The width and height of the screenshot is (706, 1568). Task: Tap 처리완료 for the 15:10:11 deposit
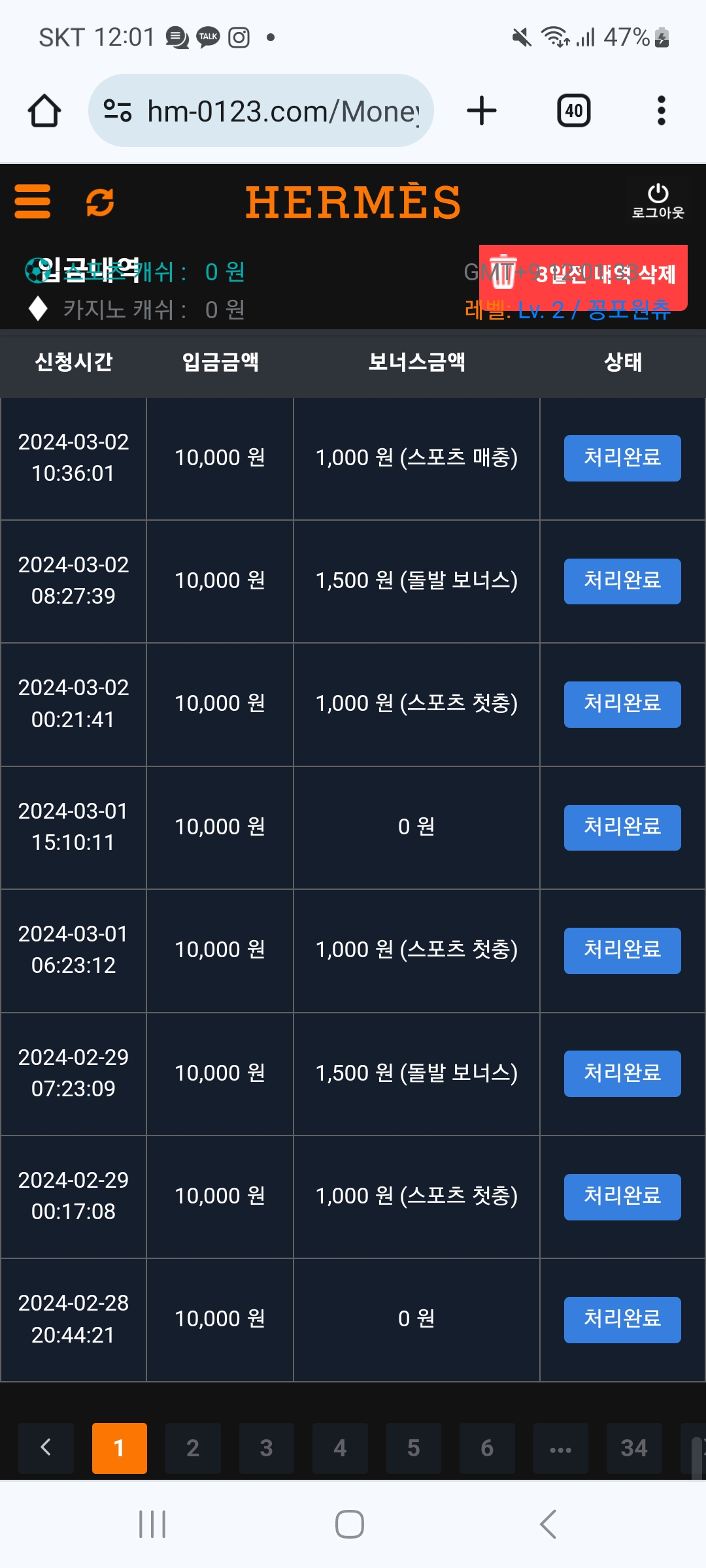click(x=622, y=828)
